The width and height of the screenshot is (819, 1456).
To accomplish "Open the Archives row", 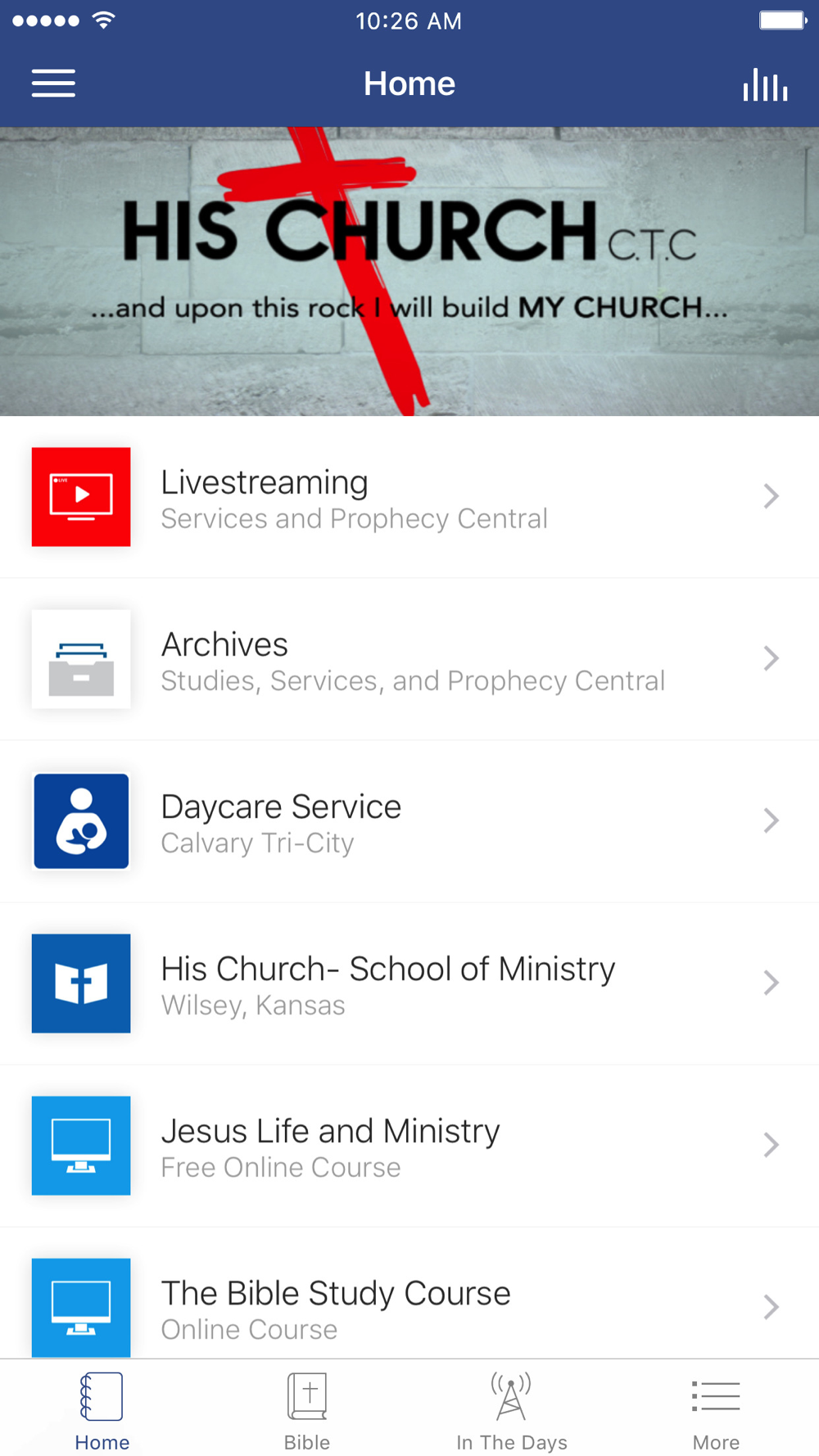I will coord(409,659).
